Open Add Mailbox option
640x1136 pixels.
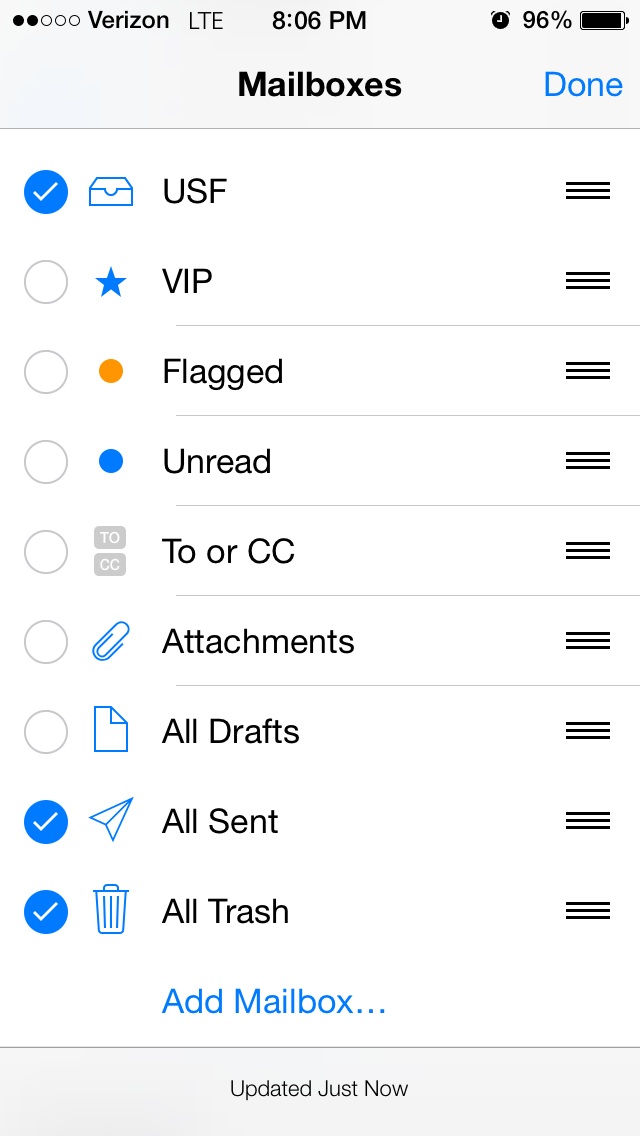tap(274, 1001)
